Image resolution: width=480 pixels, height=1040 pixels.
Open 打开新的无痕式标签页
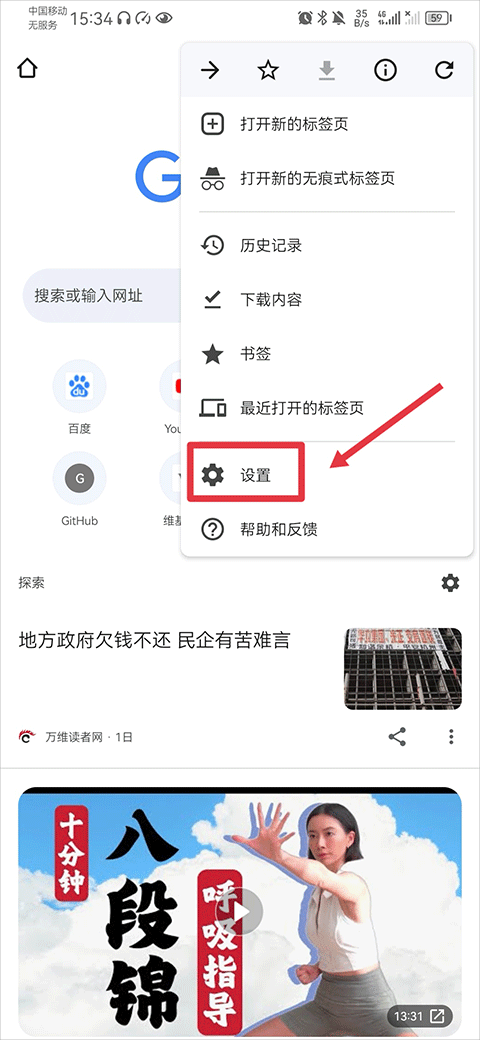(x=328, y=178)
